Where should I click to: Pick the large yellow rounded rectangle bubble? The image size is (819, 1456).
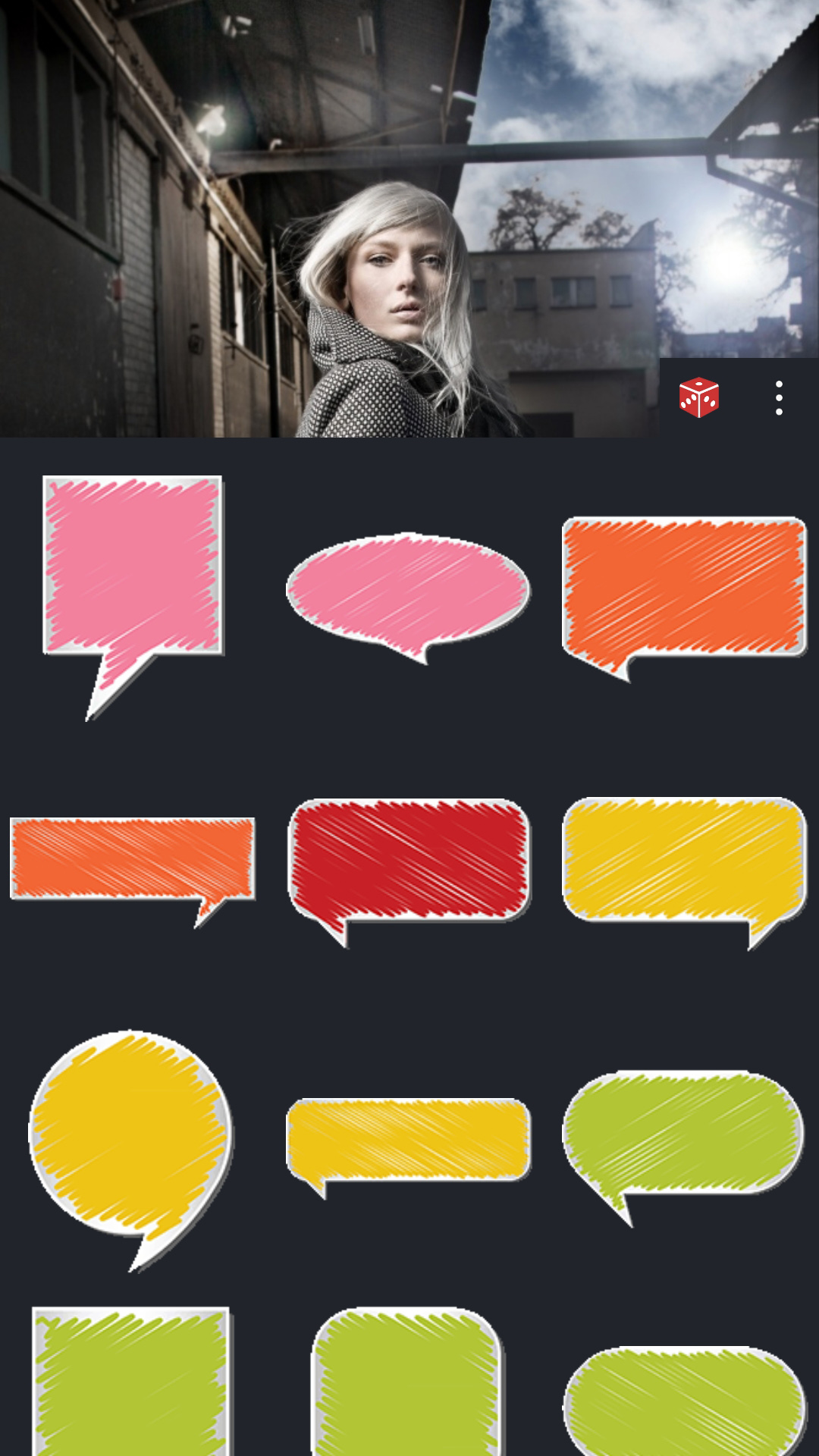684,859
